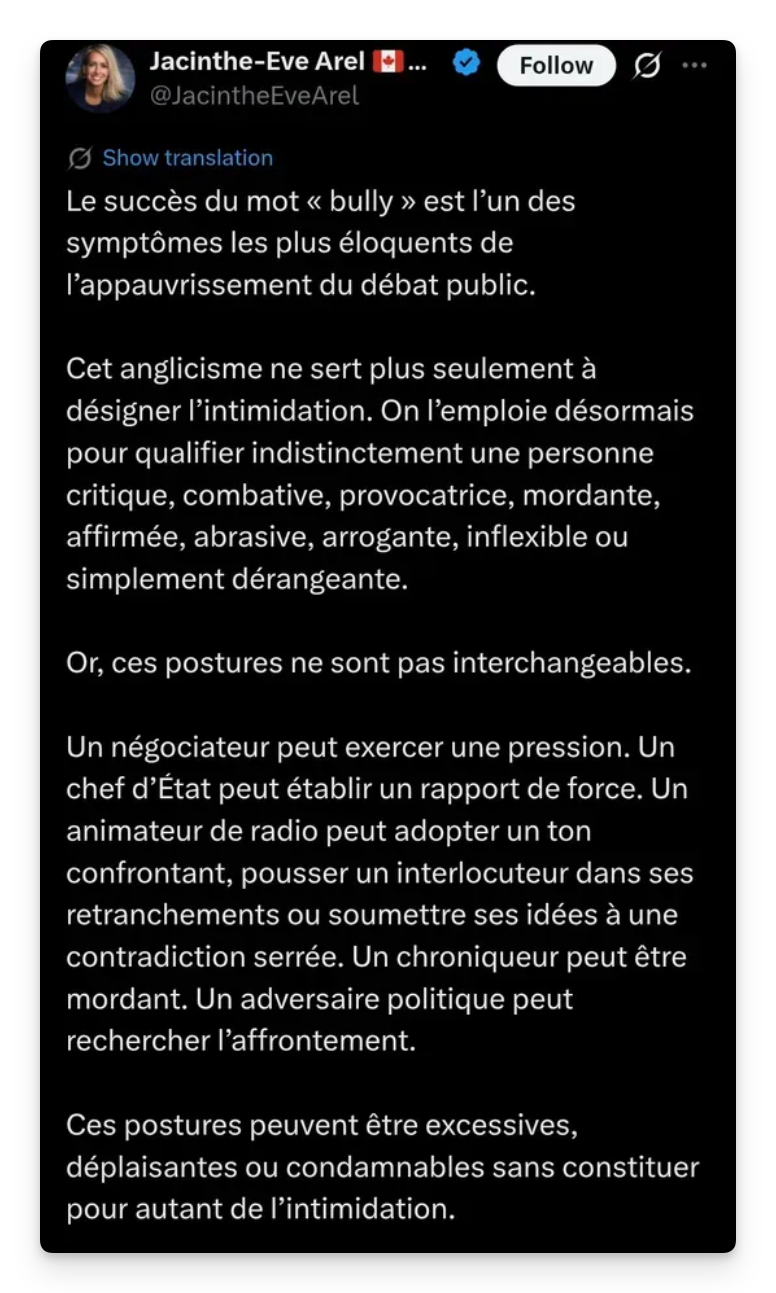Open the post's overflow menu
Image resolution: width=776 pixels, height=1293 pixels.
coord(695,66)
